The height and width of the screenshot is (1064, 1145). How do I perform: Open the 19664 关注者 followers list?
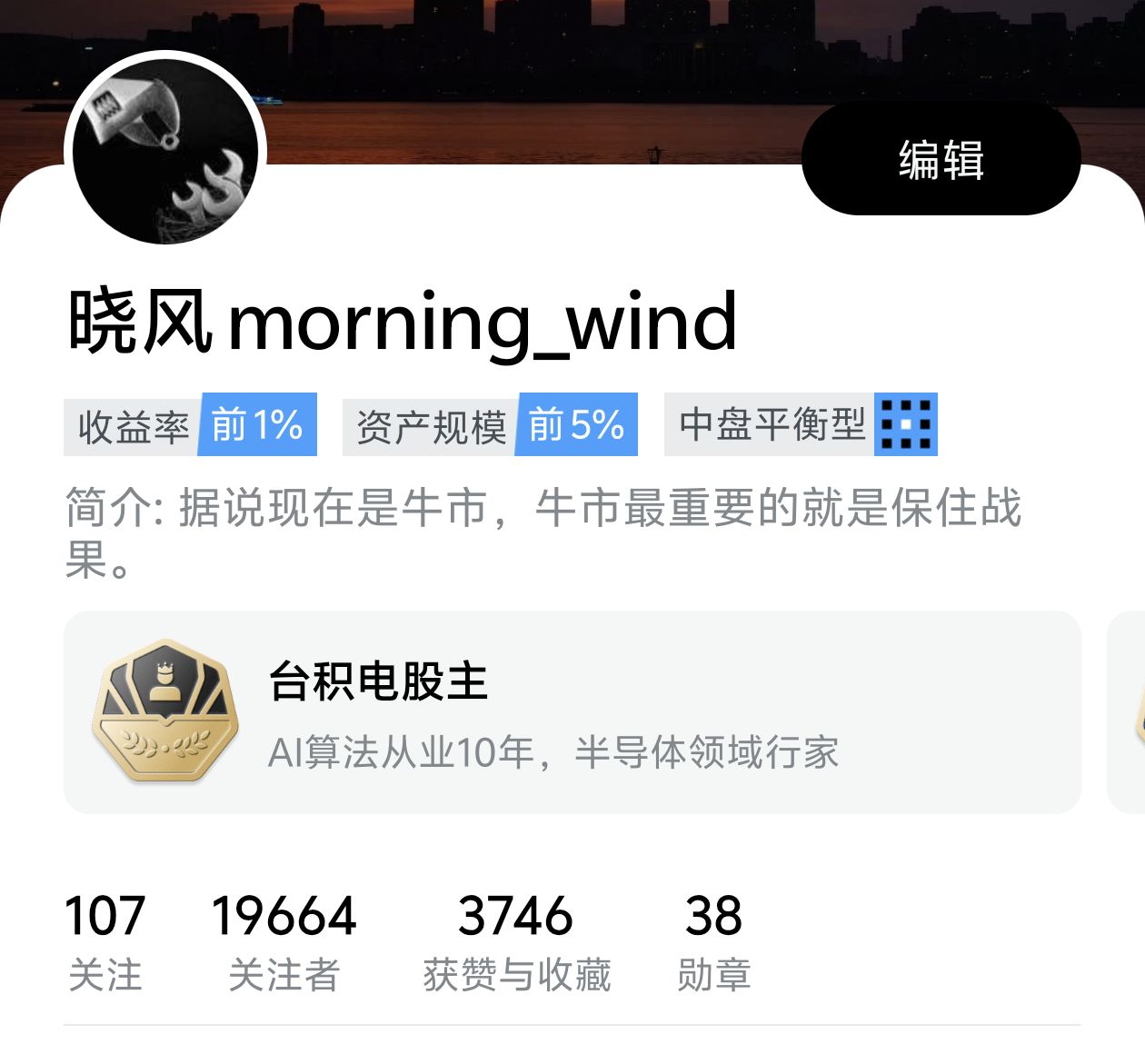284,940
